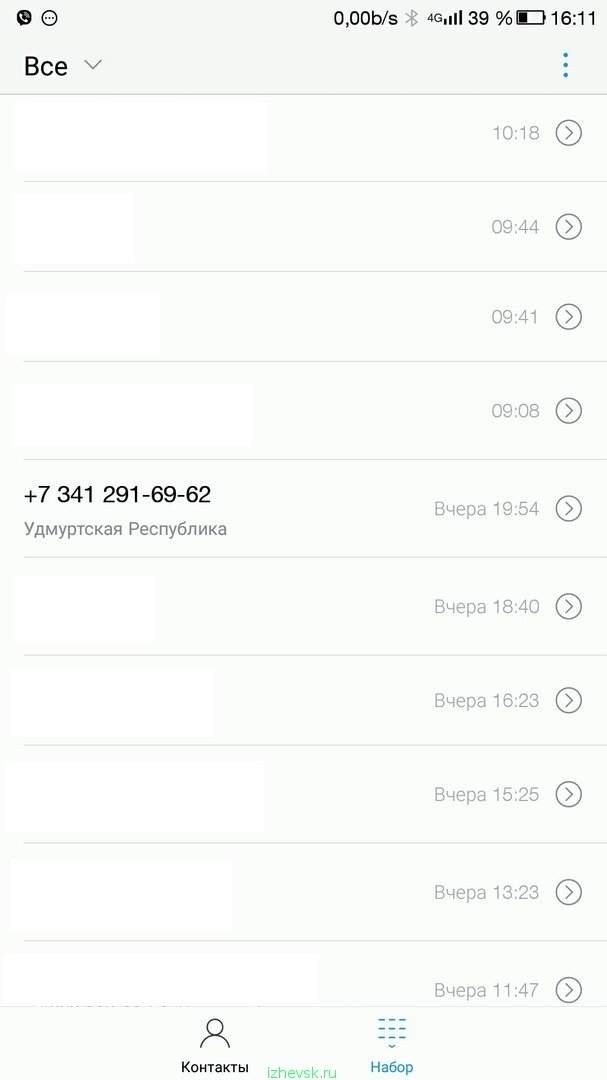Viewport: 607px width, 1080px height.
Task: Open info for Вчера 11:47 call
Action: pos(568,990)
